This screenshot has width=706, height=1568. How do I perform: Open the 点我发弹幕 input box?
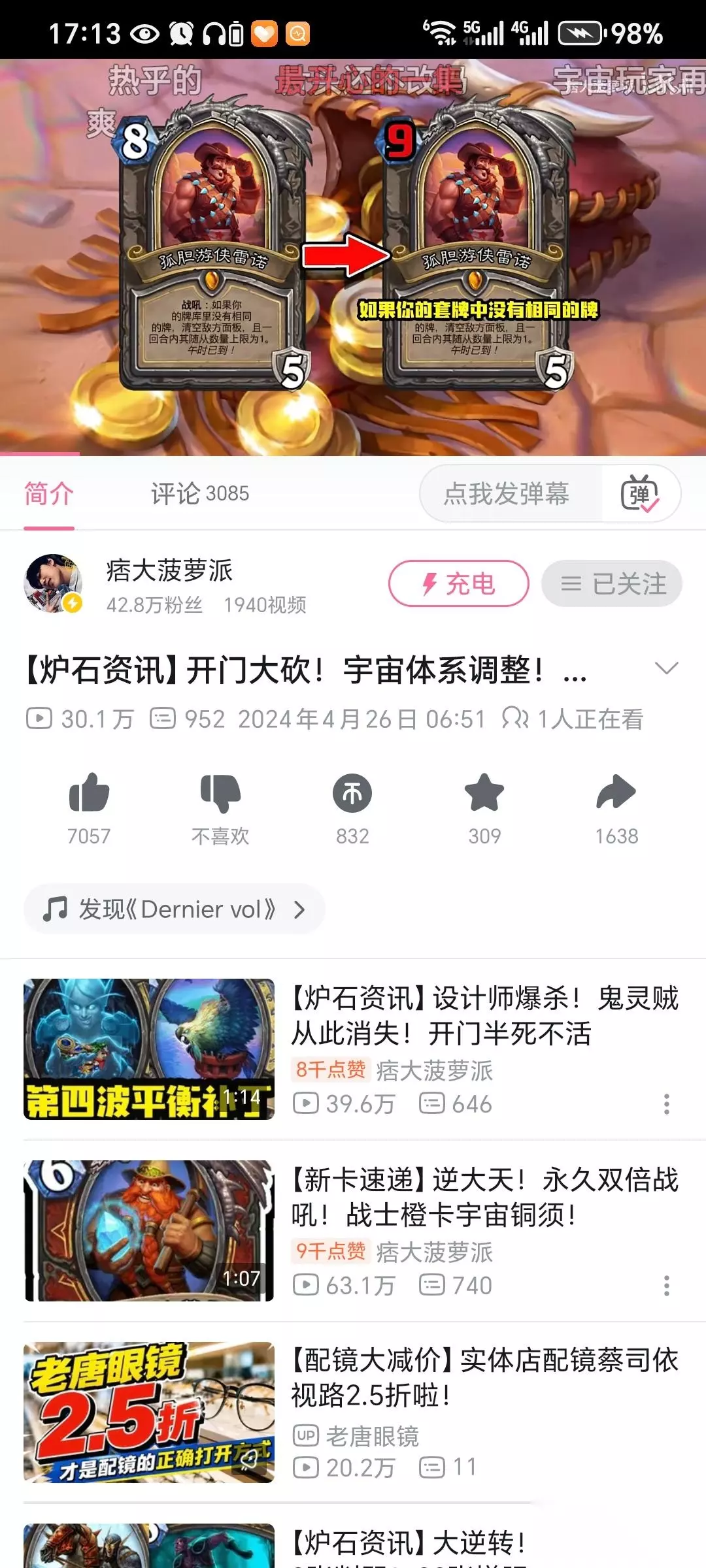[x=507, y=493]
